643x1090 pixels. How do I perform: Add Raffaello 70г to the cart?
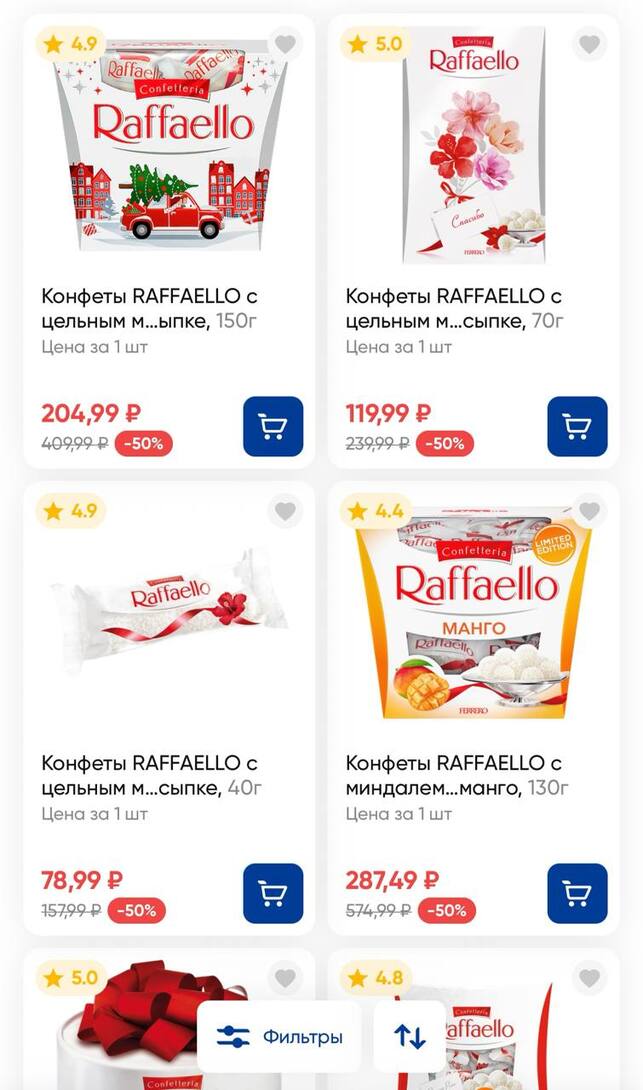577,427
